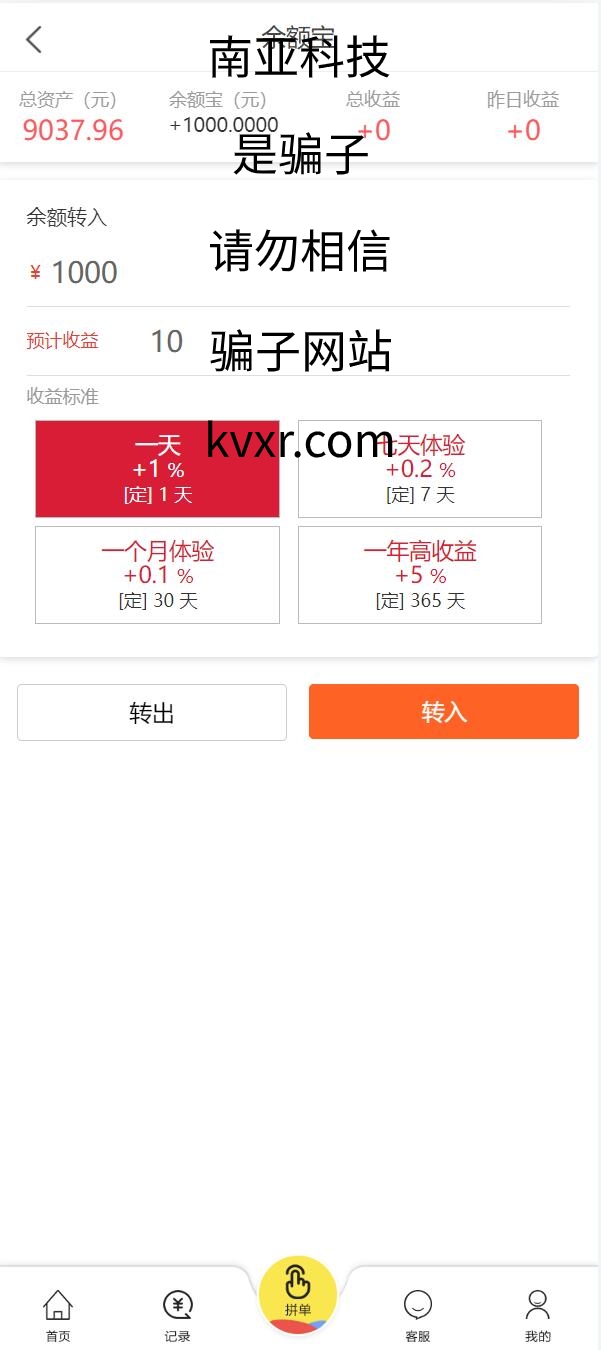Tap the 转出 transfer-out button
601x1350 pixels.
click(152, 713)
